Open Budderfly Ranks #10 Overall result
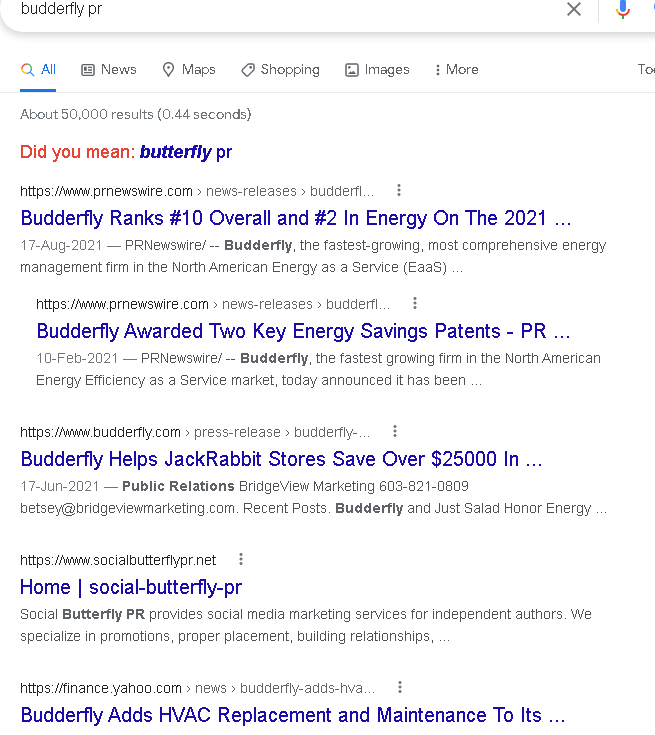This screenshot has width=655, height=735. coord(296,218)
